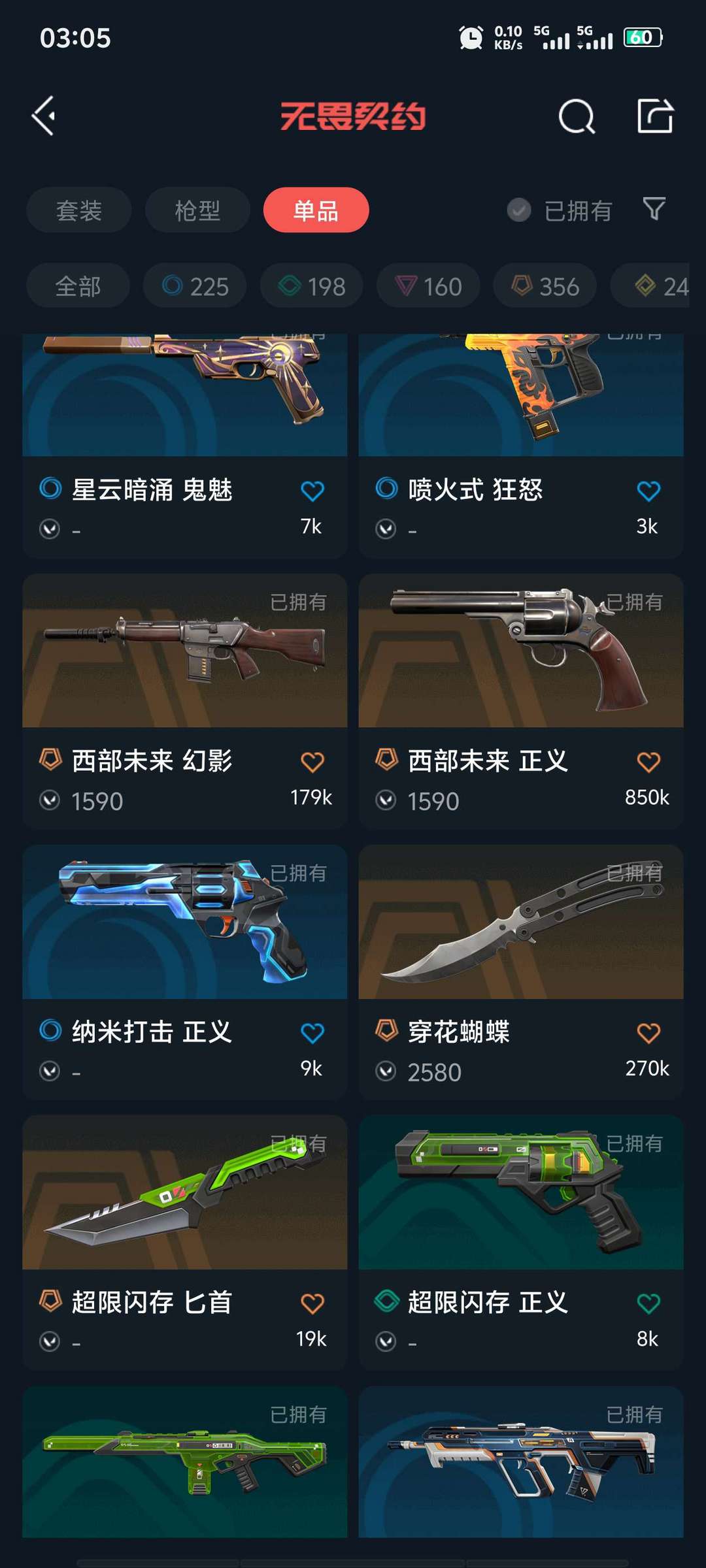Select the purple rarity filter showing 160
Image resolution: width=706 pixels, height=1568 pixels.
(x=428, y=286)
